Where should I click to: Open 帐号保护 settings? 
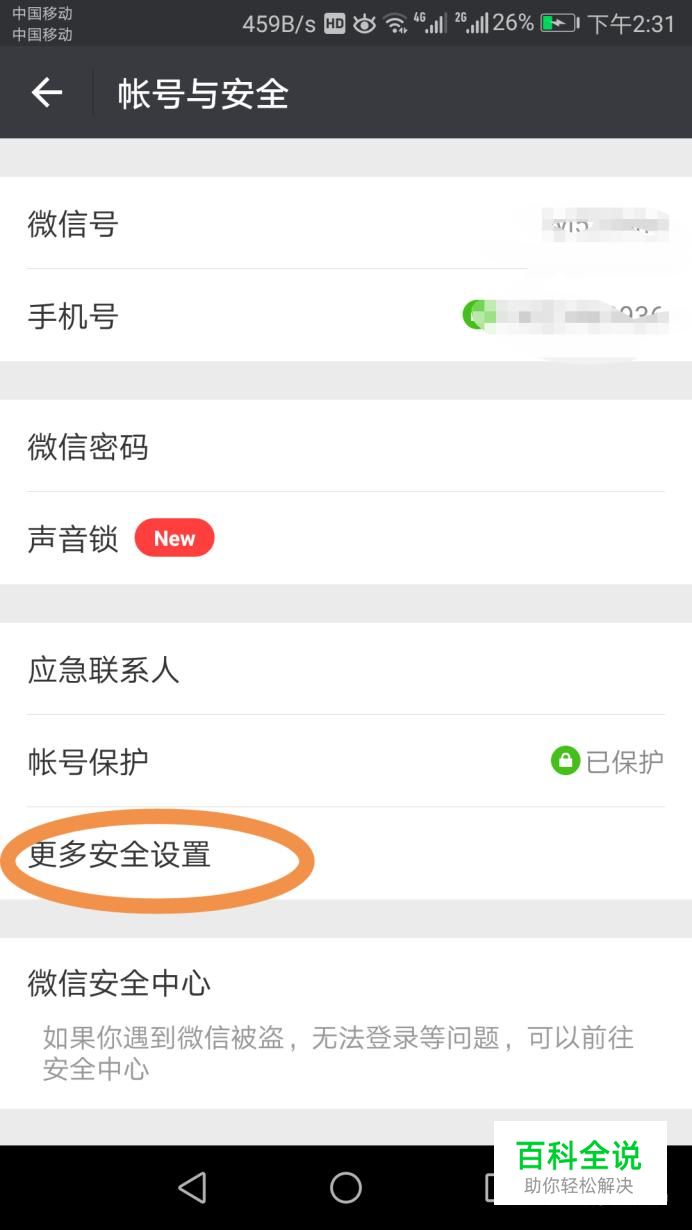(346, 761)
